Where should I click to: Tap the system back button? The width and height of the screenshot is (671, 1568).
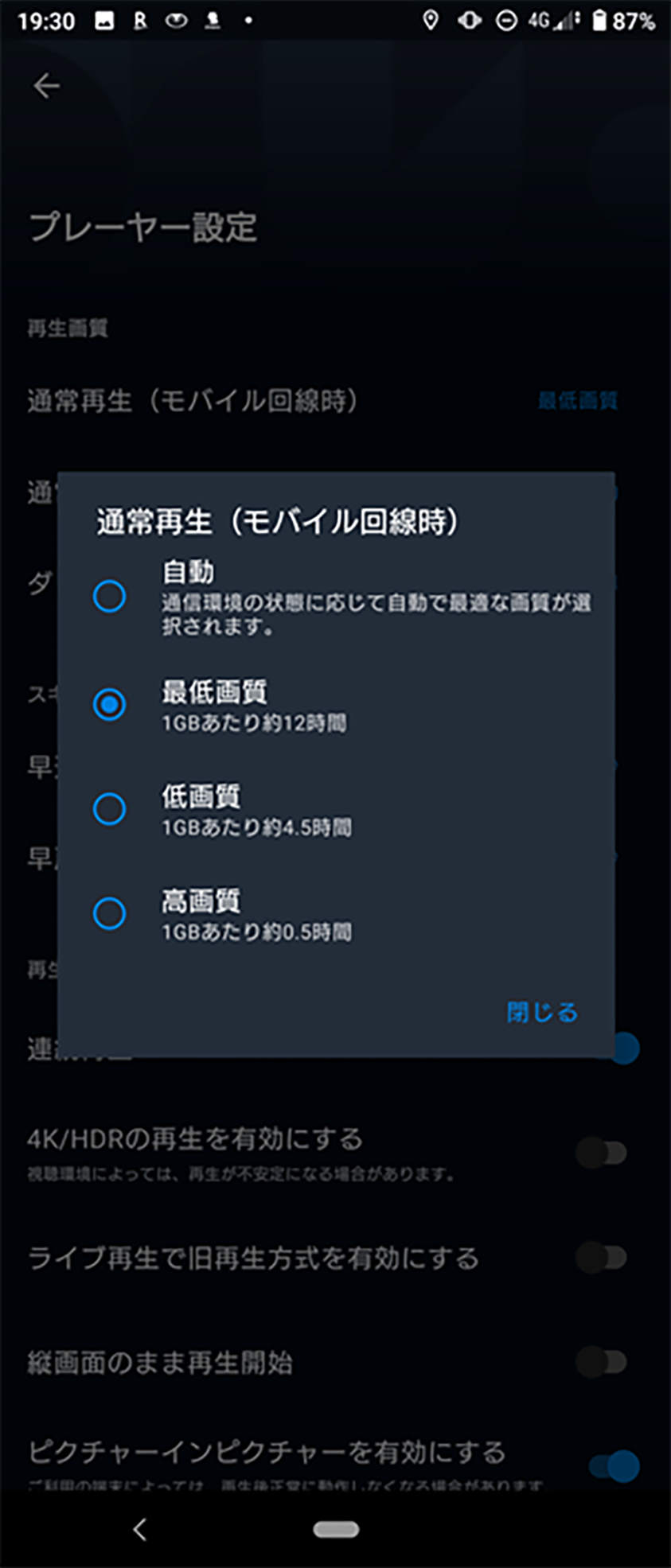coord(140,1528)
